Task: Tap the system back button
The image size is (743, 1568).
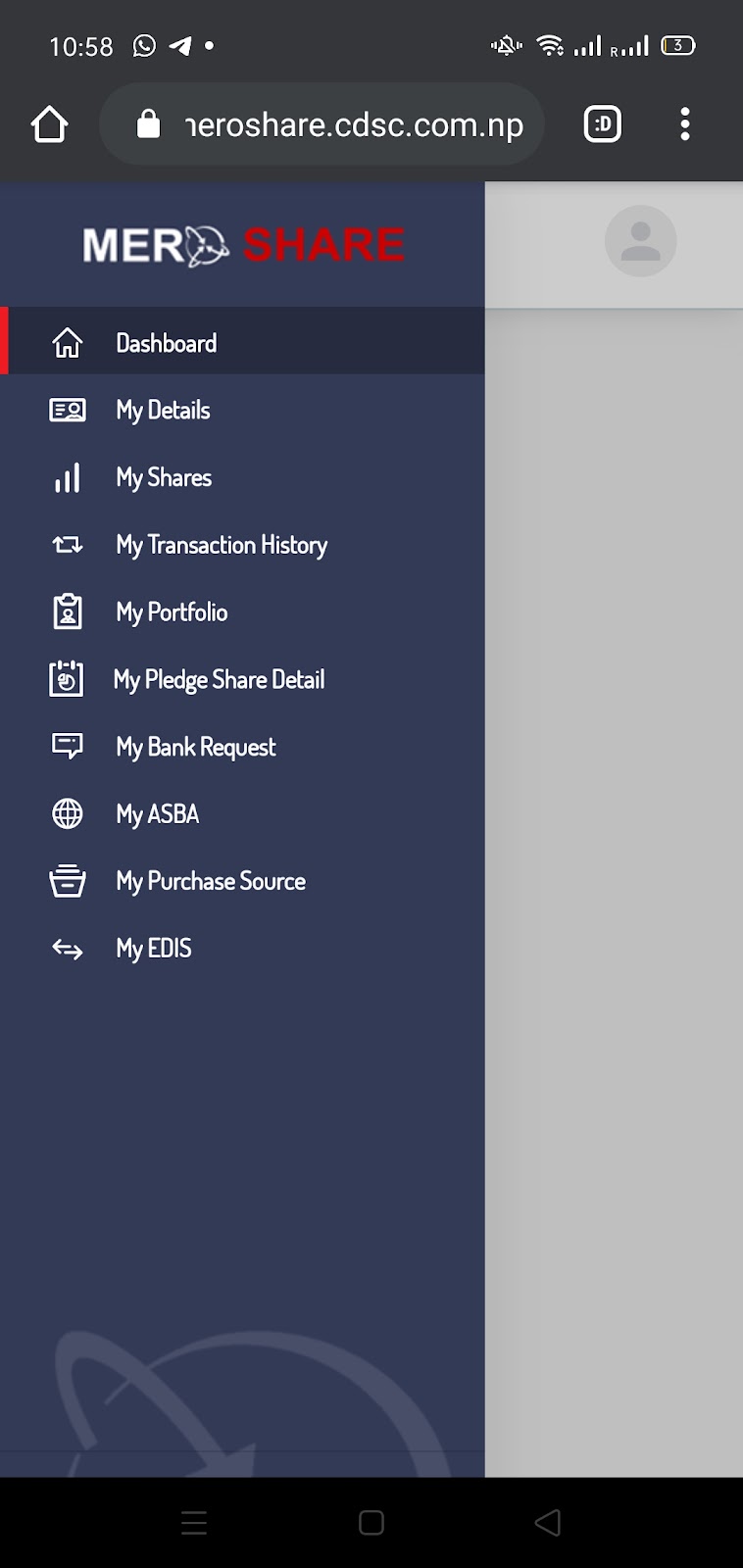Action: click(547, 1522)
